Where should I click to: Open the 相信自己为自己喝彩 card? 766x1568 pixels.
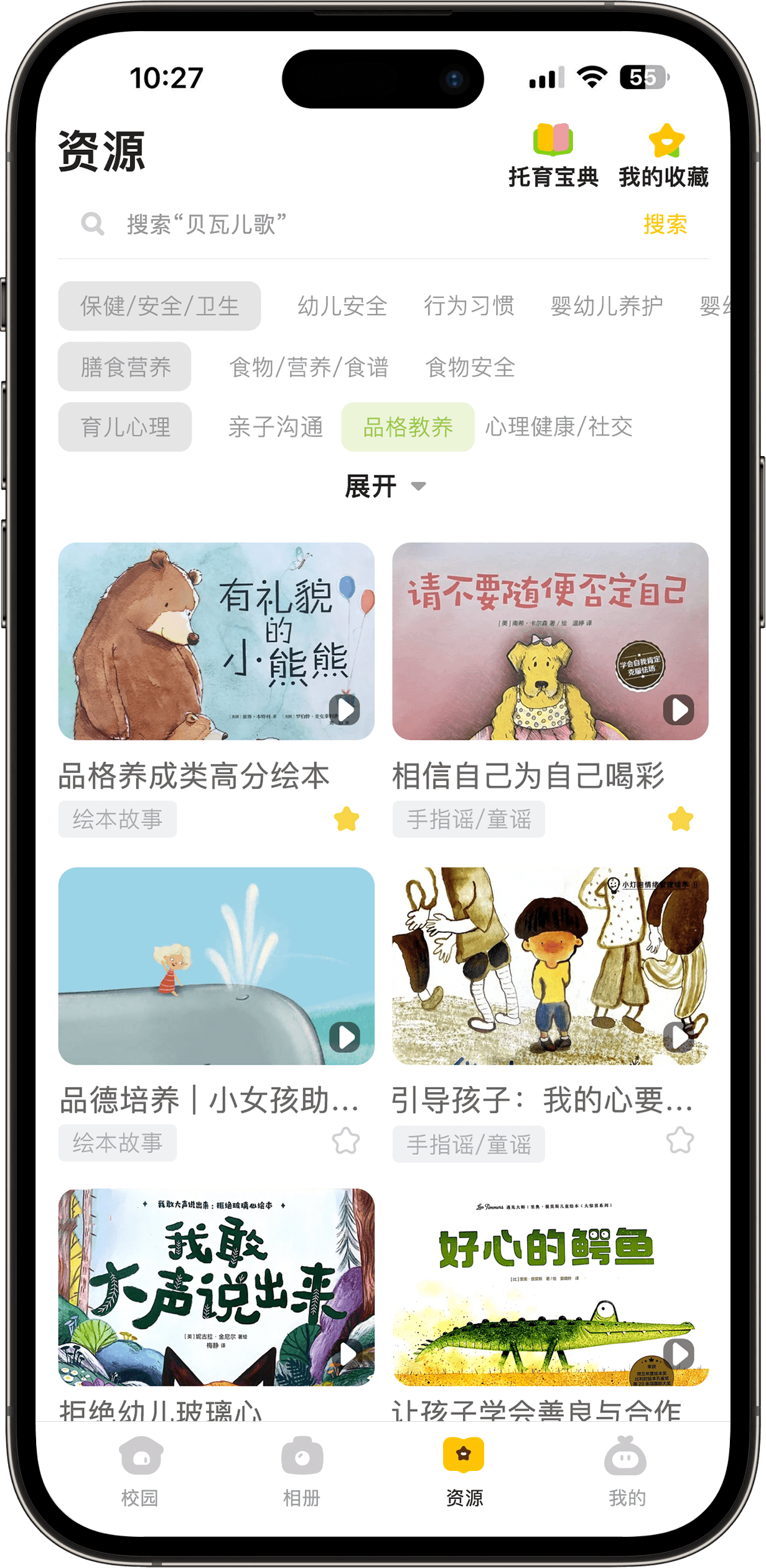pyautogui.click(x=550, y=642)
